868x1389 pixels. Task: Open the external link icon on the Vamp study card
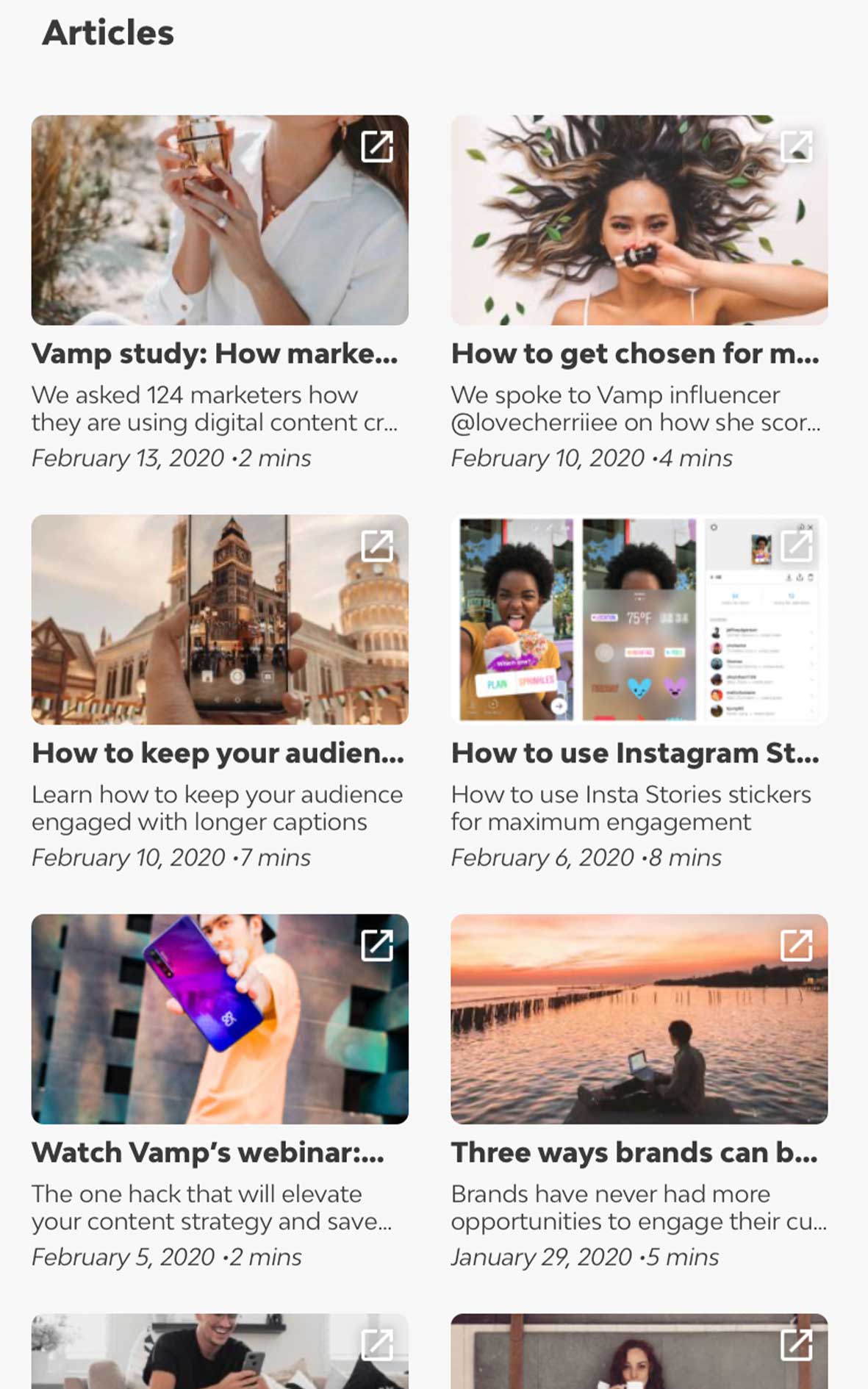click(x=377, y=148)
